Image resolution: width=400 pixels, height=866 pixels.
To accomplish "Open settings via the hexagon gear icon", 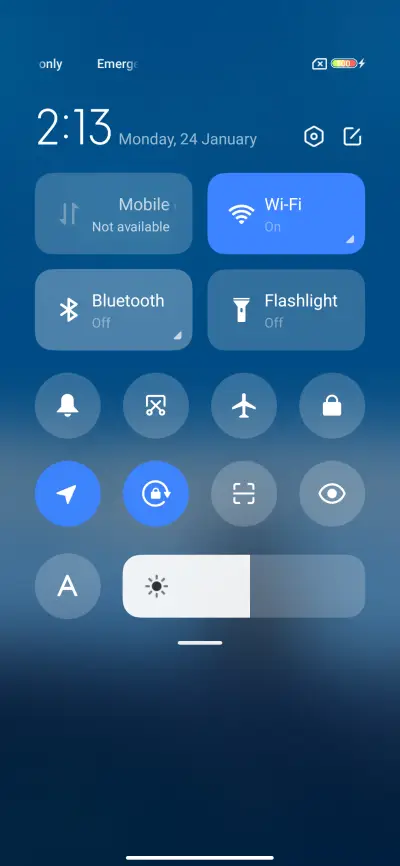I will 314,136.
